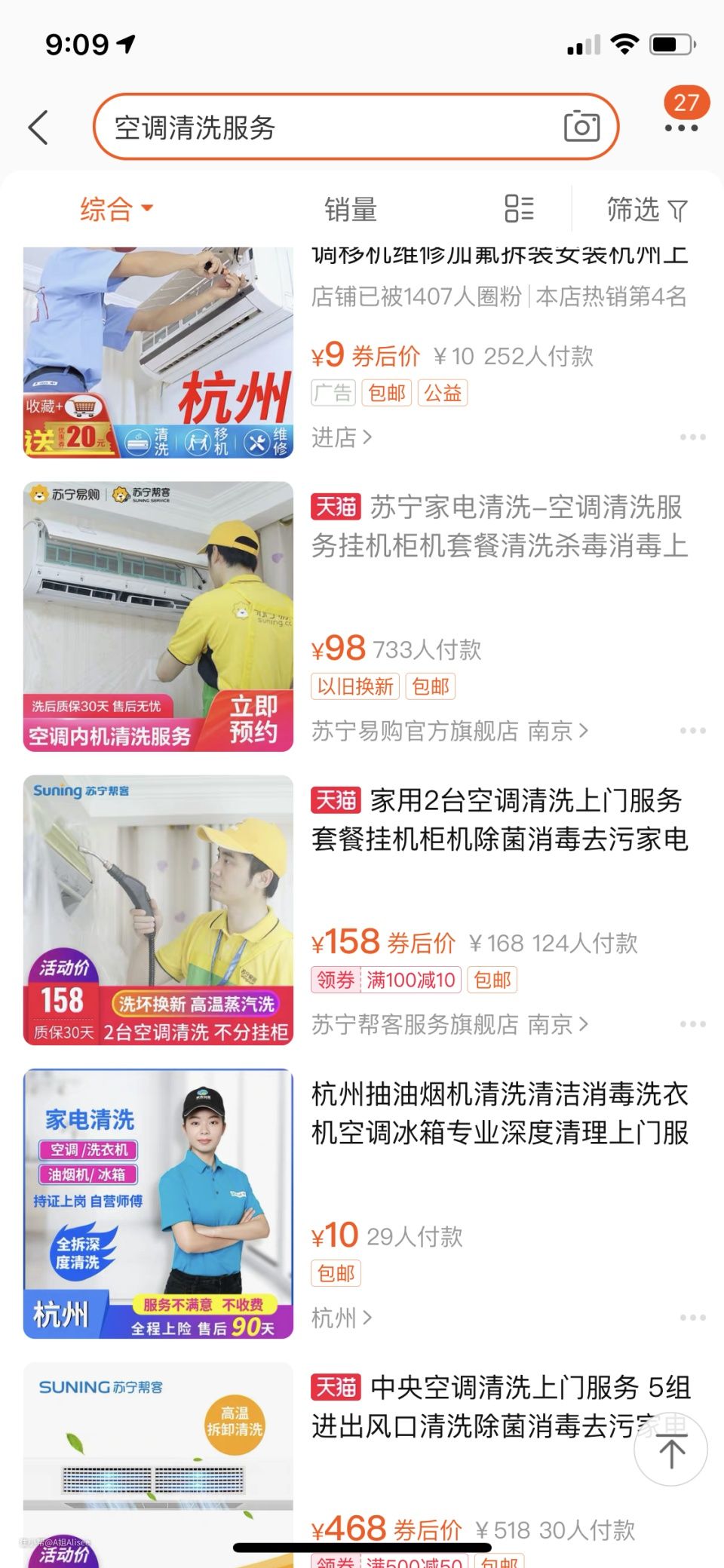More options for 苏宁家电清洗 item

pyautogui.click(x=692, y=731)
